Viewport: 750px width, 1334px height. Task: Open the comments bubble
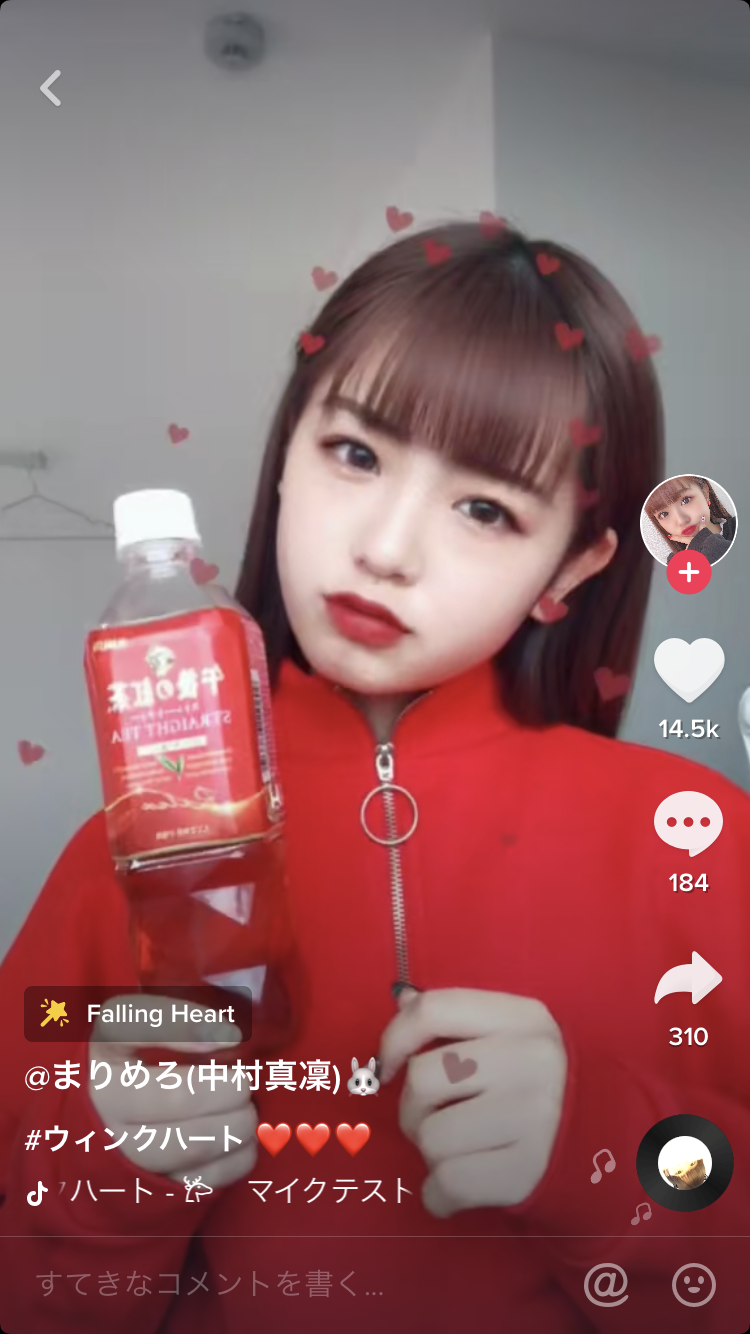pos(688,823)
